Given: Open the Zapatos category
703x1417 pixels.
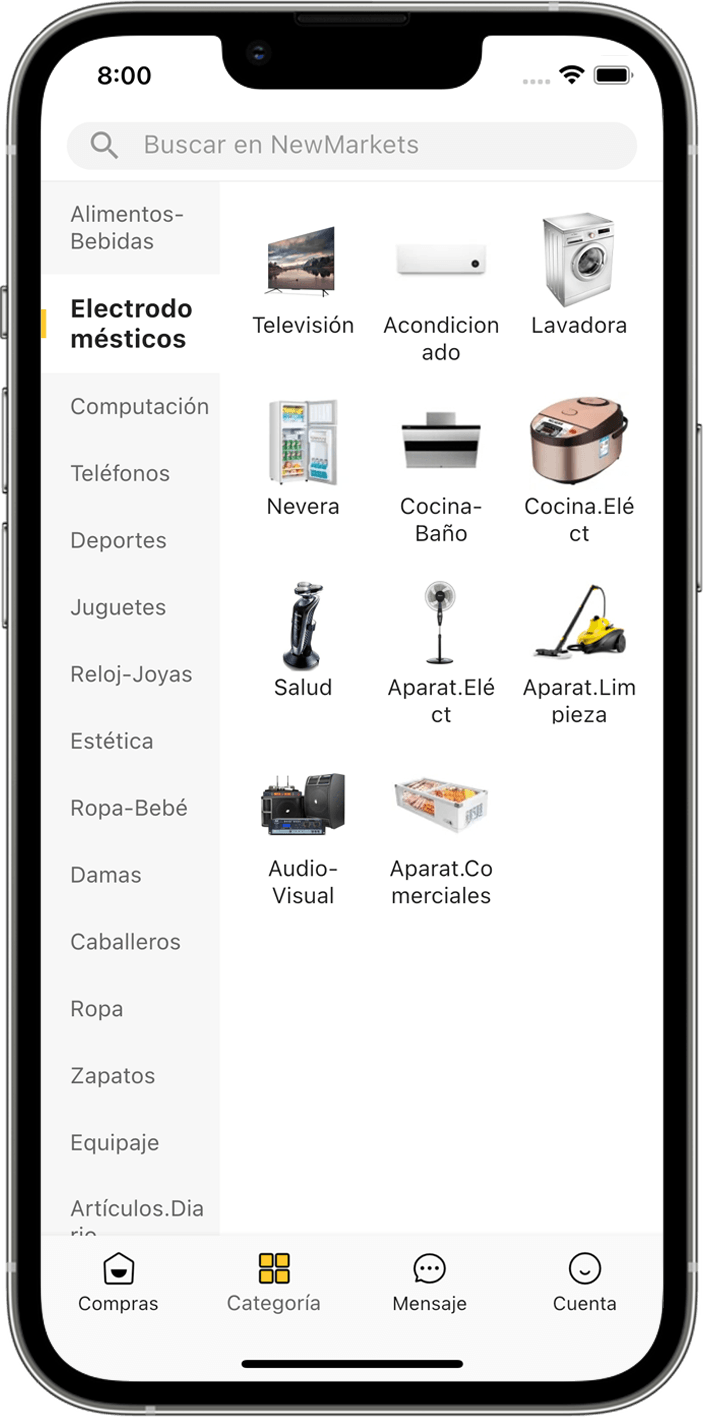Looking at the screenshot, I should coord(113,1076).
